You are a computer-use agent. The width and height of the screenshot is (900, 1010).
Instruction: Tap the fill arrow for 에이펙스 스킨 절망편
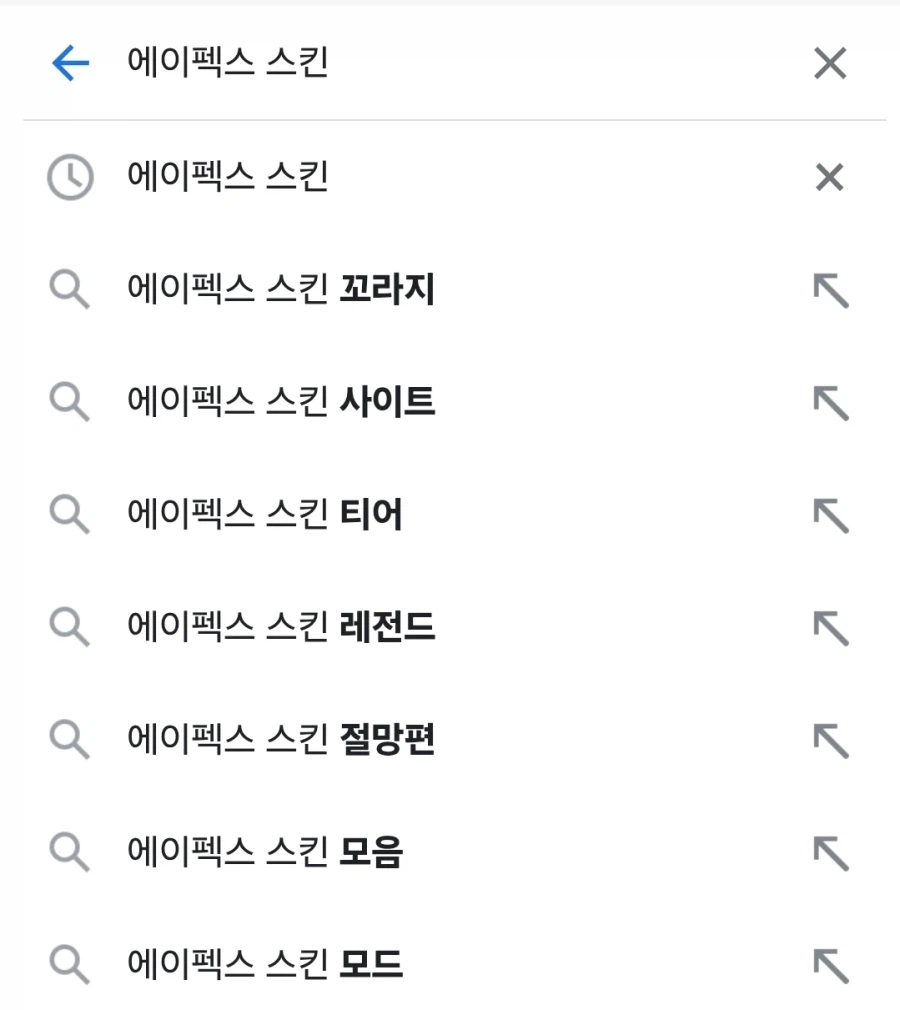833,740
